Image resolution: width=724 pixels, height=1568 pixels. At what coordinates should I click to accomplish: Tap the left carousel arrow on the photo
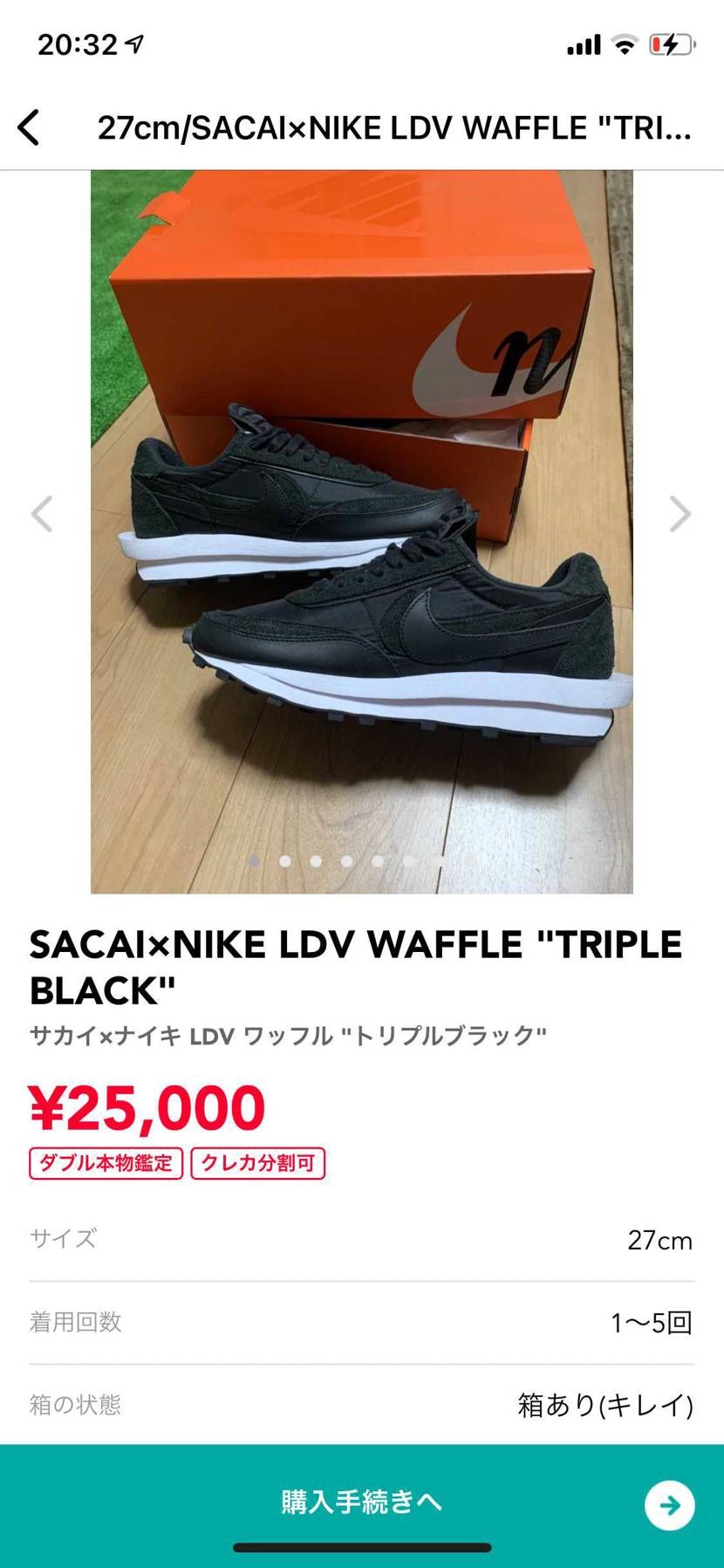click(42, 515)
